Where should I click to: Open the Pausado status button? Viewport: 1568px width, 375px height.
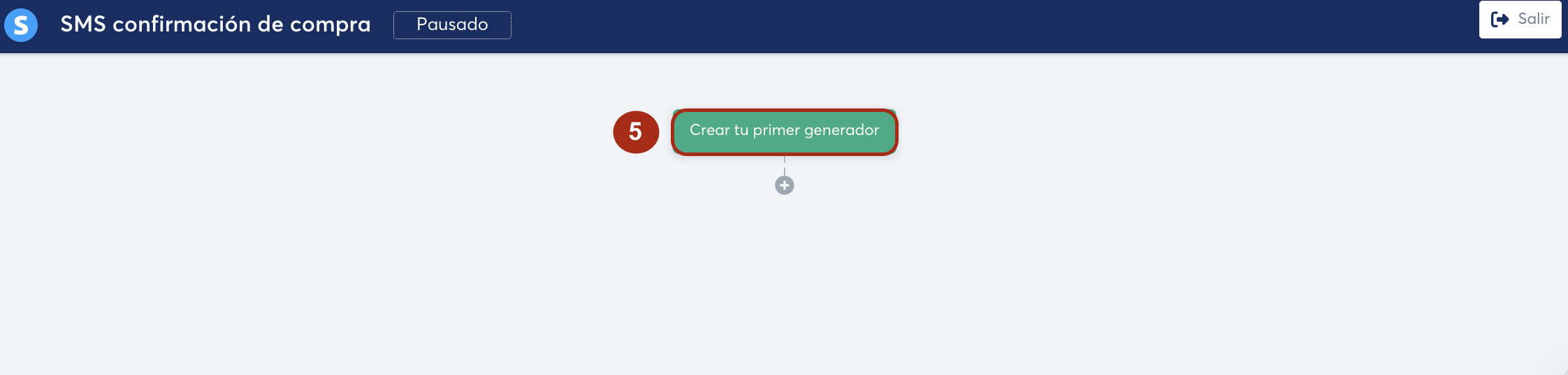pos(452,24)
